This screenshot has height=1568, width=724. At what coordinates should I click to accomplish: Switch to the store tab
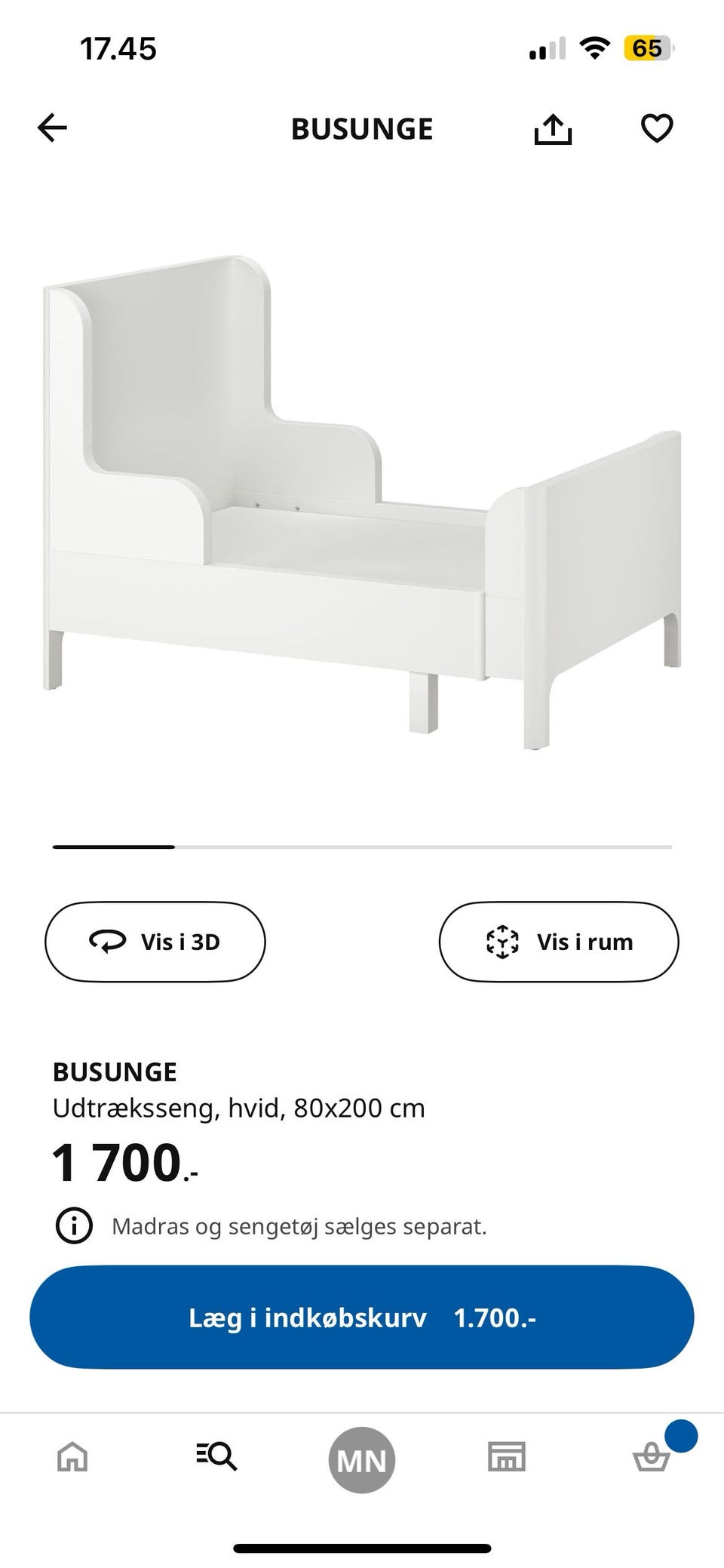point(506,1456)
